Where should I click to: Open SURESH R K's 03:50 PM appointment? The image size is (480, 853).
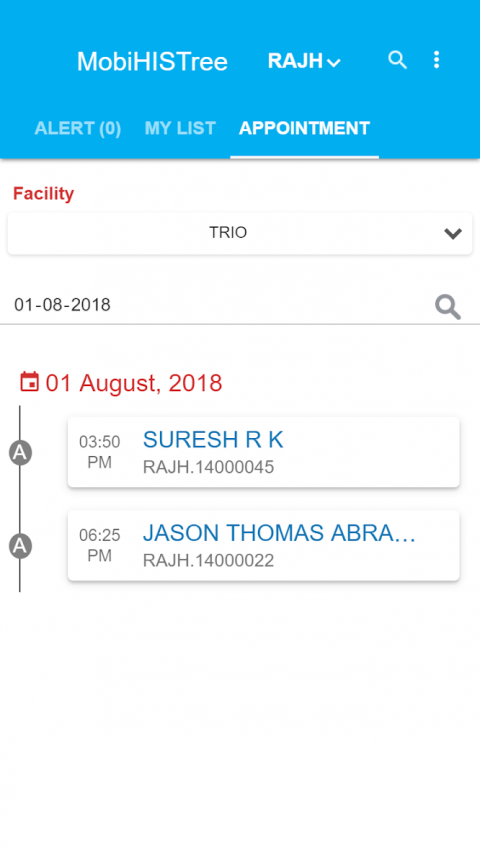263,452
